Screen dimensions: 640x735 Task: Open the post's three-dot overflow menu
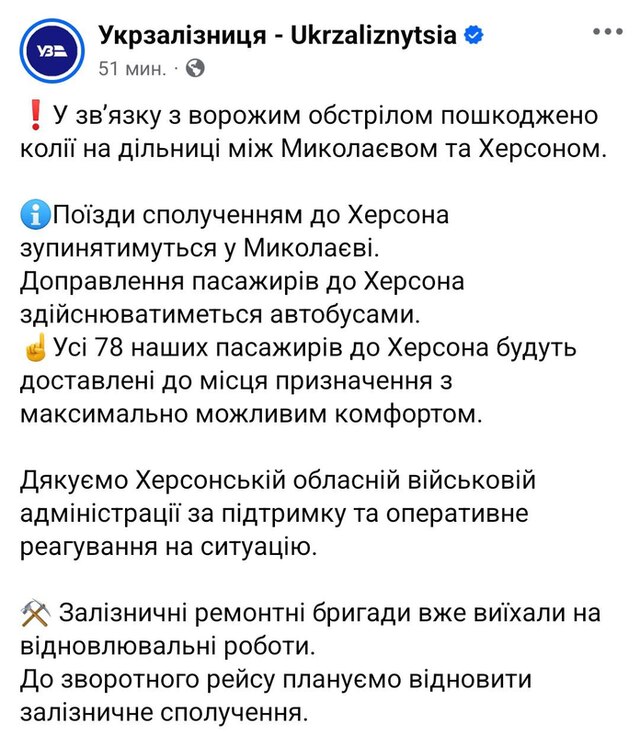coord(607,33)
